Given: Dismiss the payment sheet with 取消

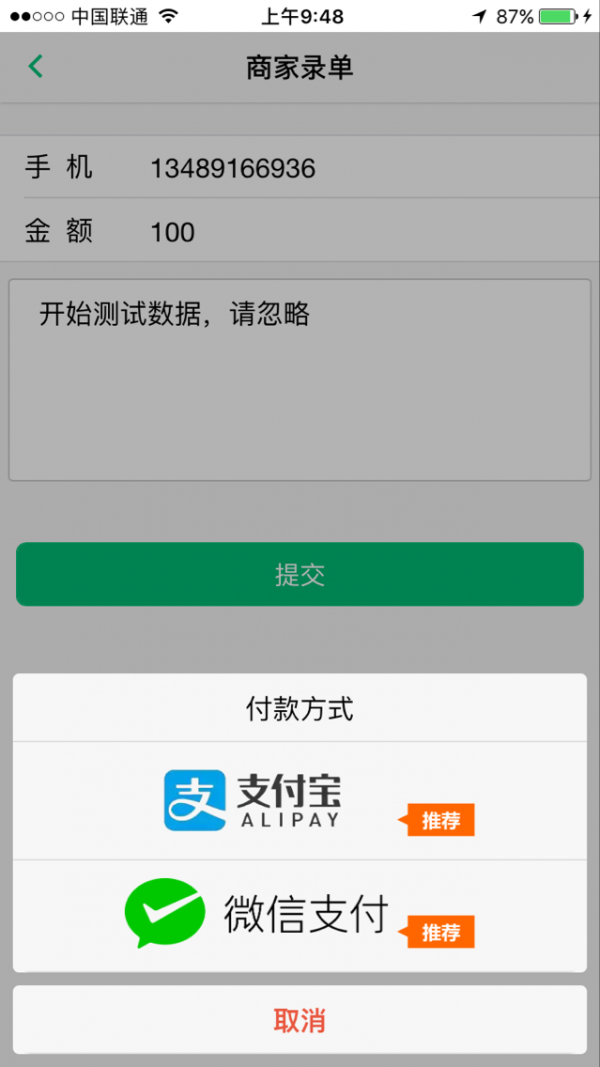Looking at the screenshot, I should (299, 1020).
